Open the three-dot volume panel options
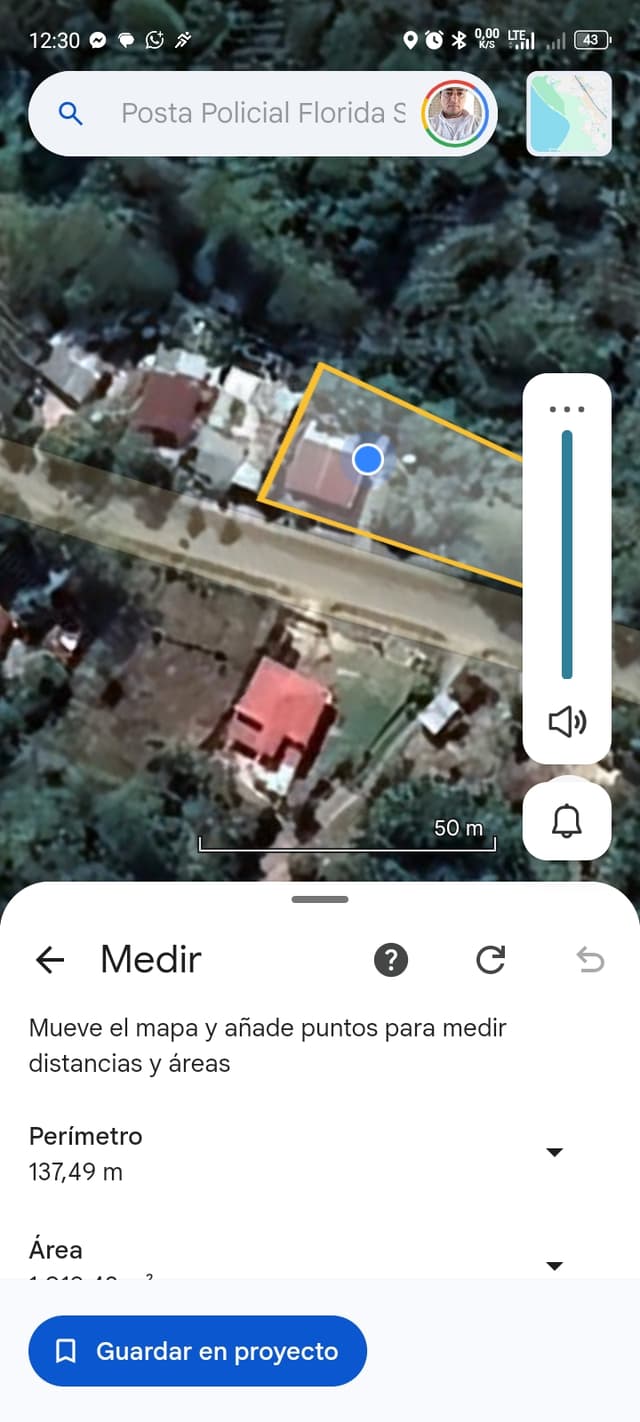Image resolution: width=640 pixels, height=1422 pixels. click(567, 409)
